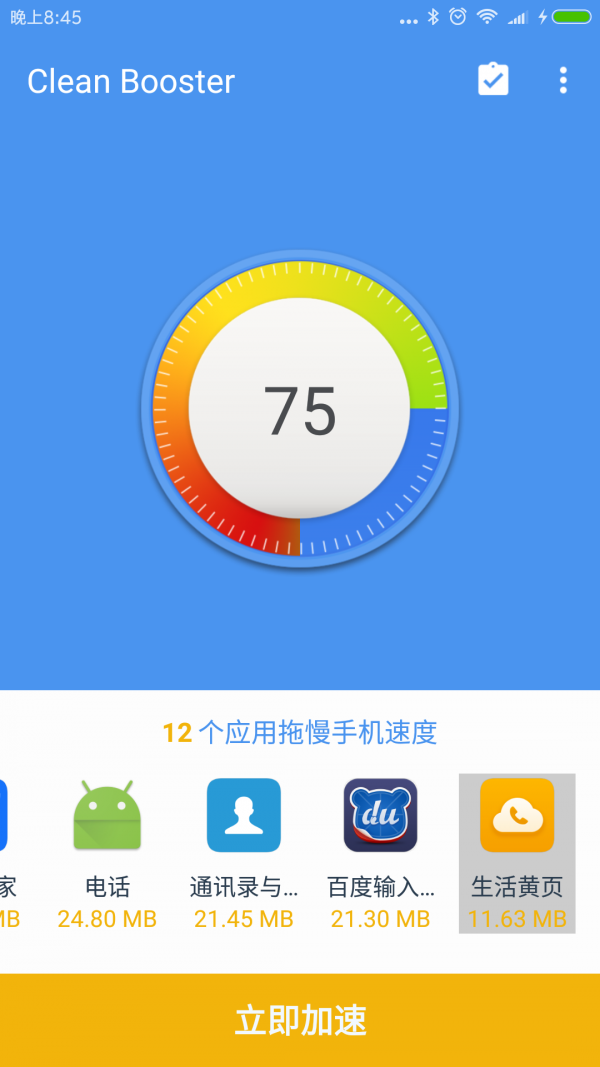This screenshot has width=600, height=1067.
Task: Open the overflow menu
Action: (x=563, y=80)
